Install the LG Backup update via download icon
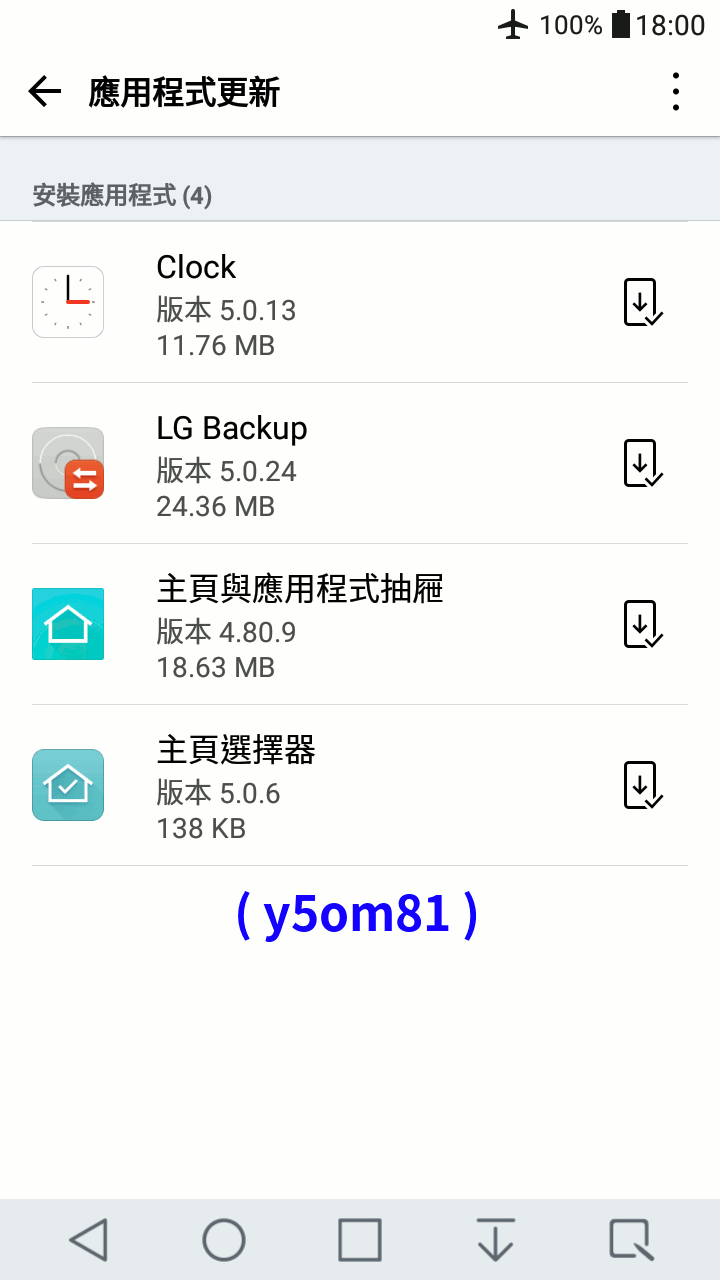The image size is (720, 1280). click(x=642, y=463)
